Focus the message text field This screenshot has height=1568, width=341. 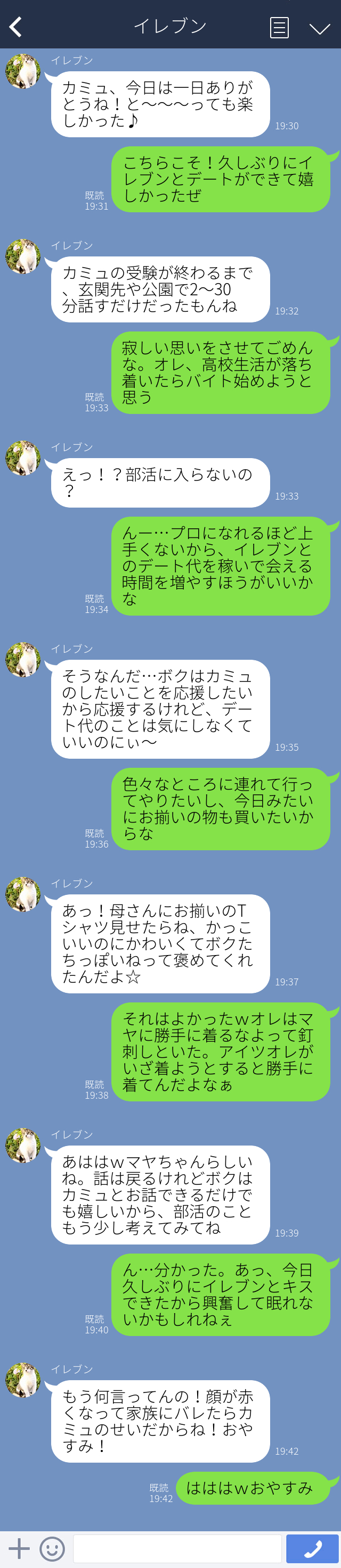click(x=177, y=1547)
